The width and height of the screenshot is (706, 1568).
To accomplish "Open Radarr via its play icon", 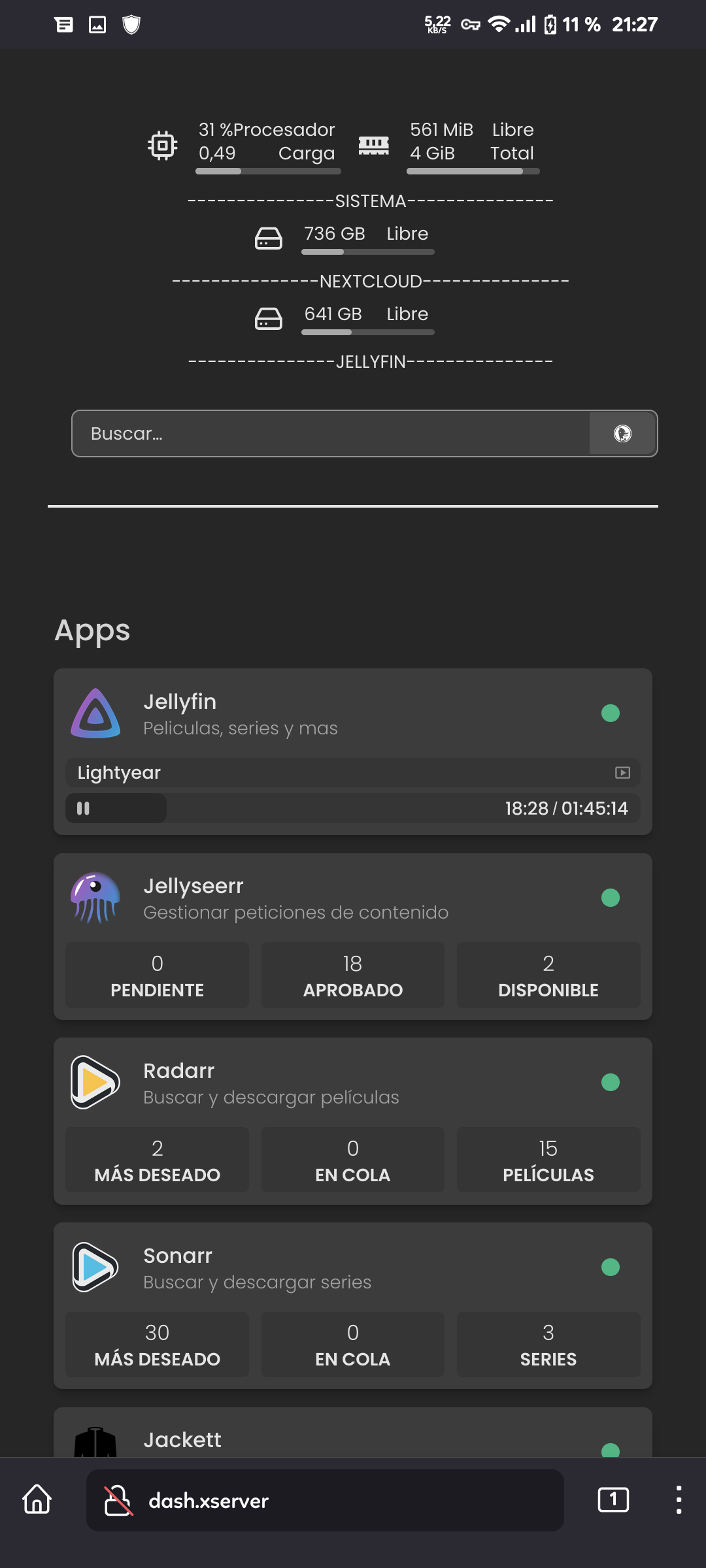I will point(95,1083).
